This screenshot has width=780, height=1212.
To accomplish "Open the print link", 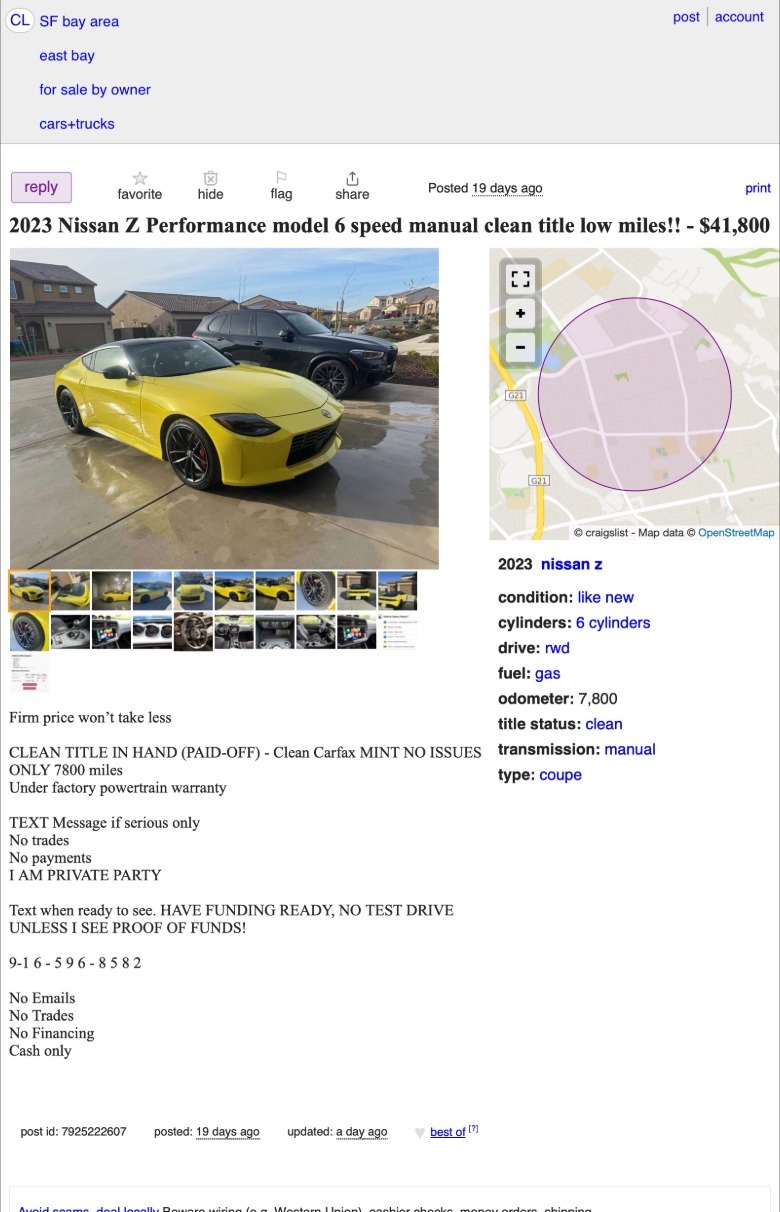I will pyautogui.click(x=758, y=188).
